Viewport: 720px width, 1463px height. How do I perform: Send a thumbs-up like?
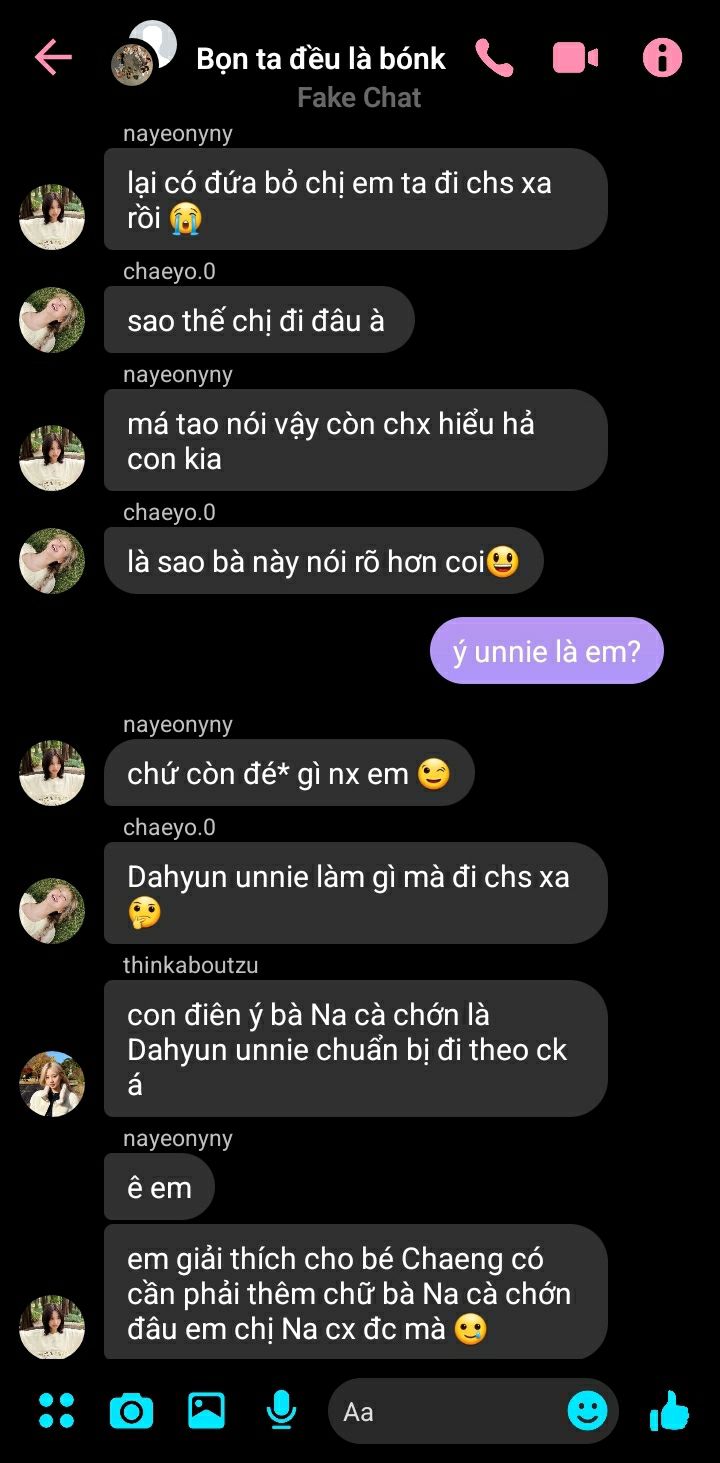(669, 1410)
